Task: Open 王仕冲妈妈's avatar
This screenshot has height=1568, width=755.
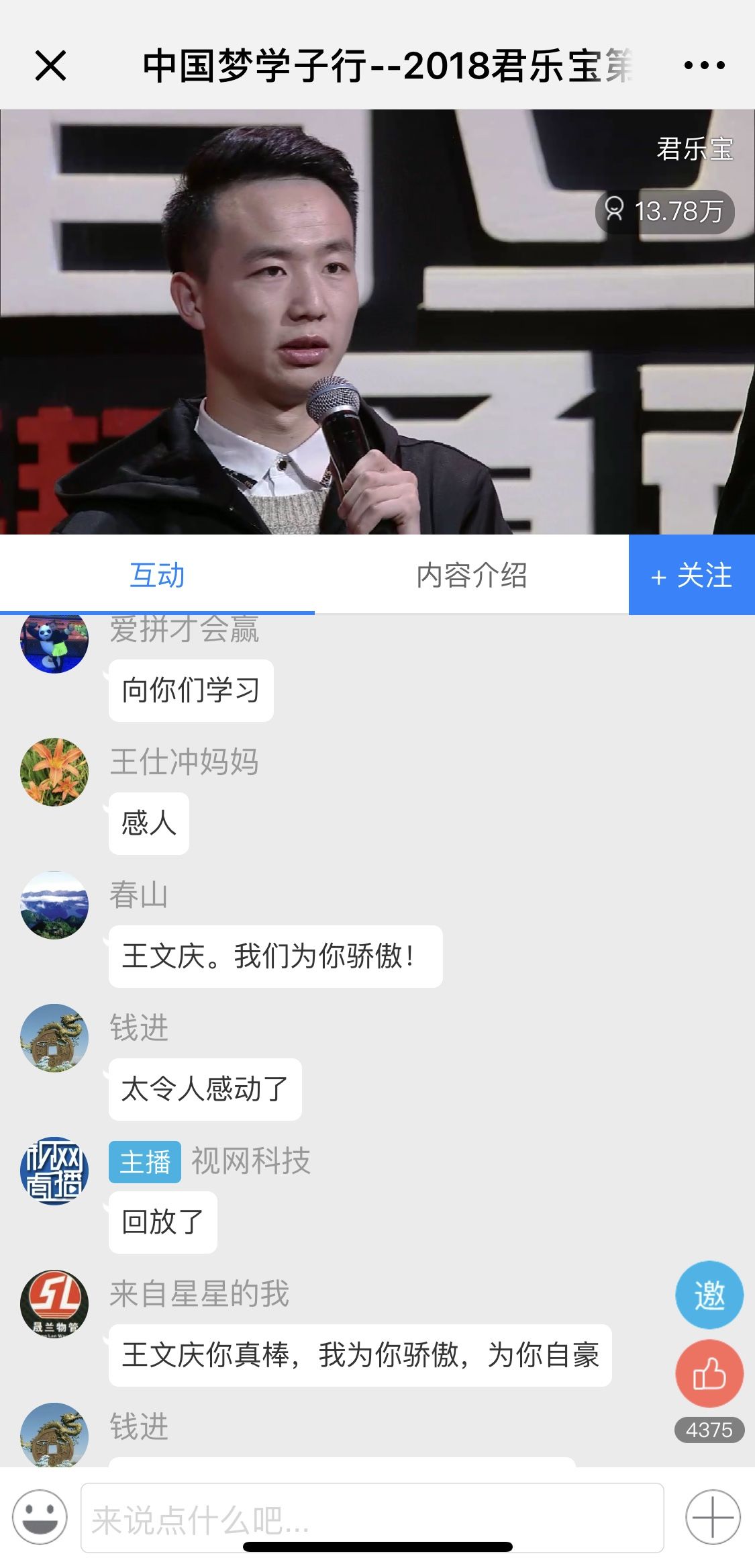Action: point(54,772)
